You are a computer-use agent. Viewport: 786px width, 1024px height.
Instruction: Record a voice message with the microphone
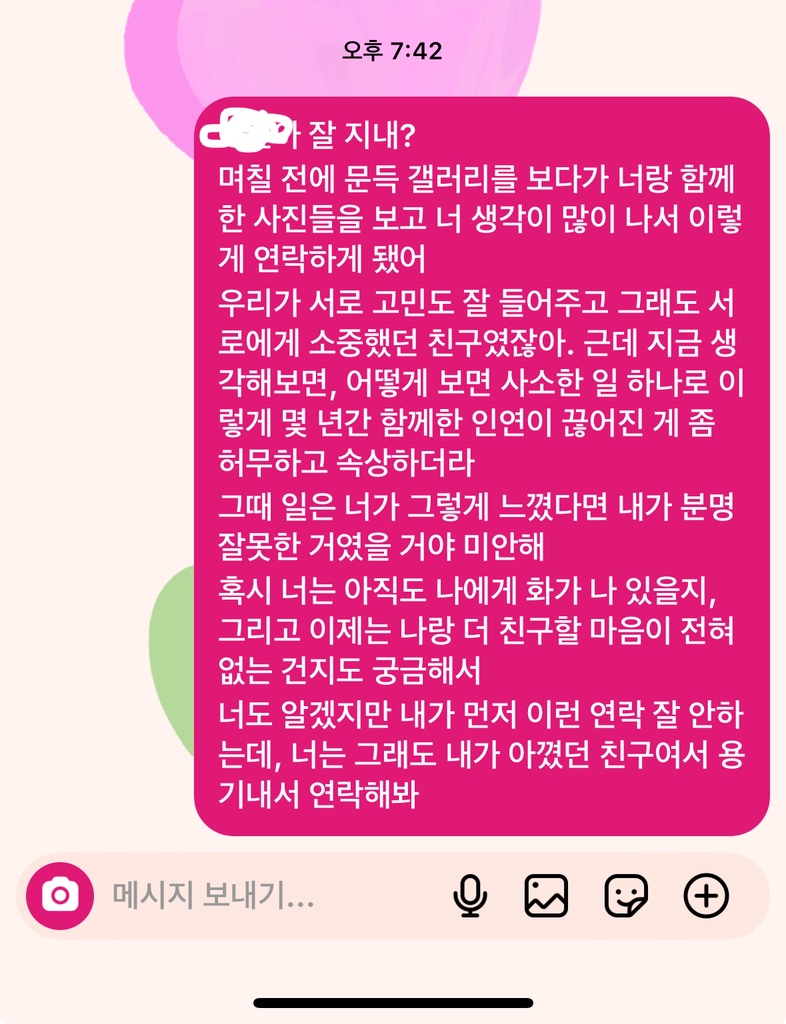click(469, 896)
